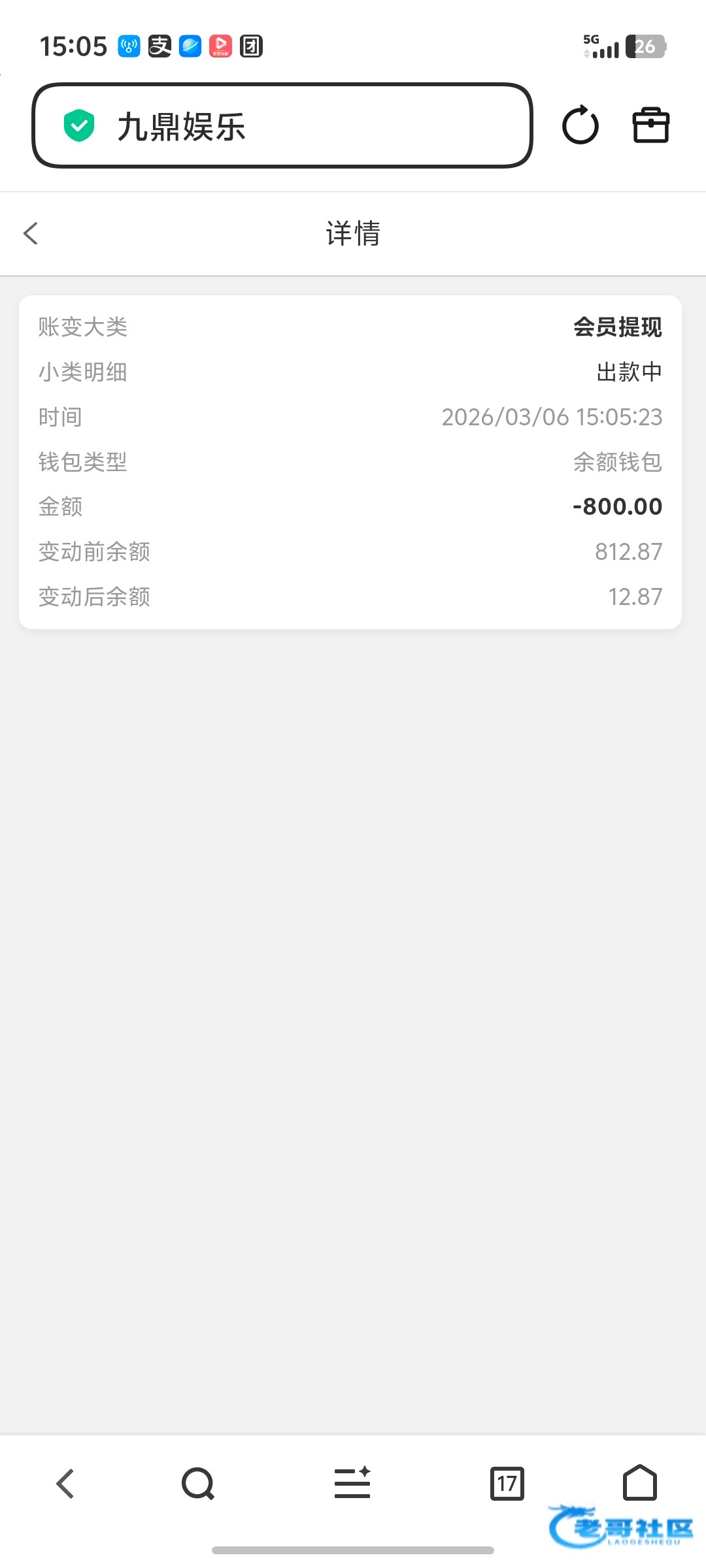Go back from the 详情 page
The height and width of the screenshot is (1568, 706).
point(31,233)
